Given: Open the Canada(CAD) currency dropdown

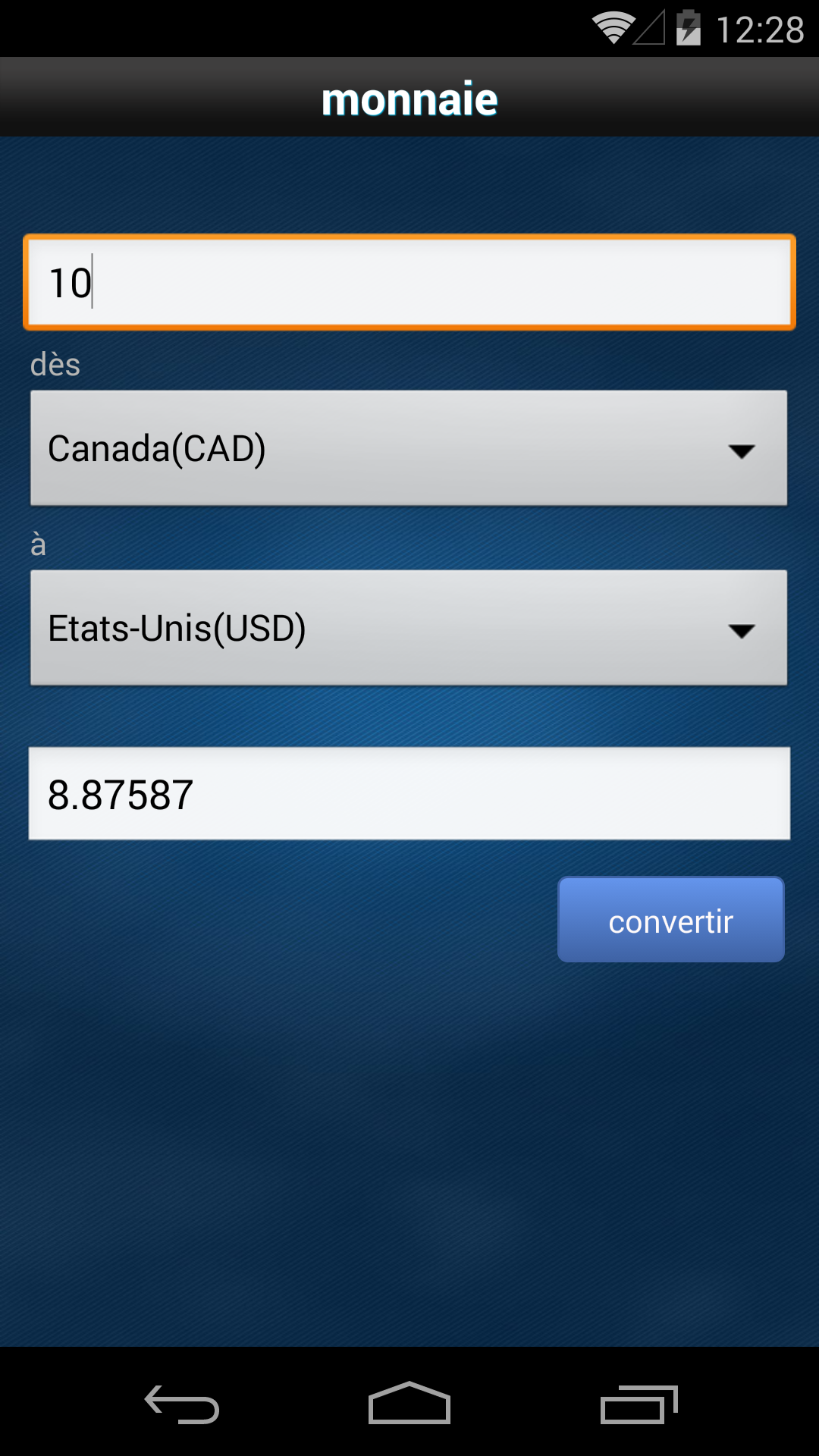Looking at the screenshot, I should [x=409, y=447].
